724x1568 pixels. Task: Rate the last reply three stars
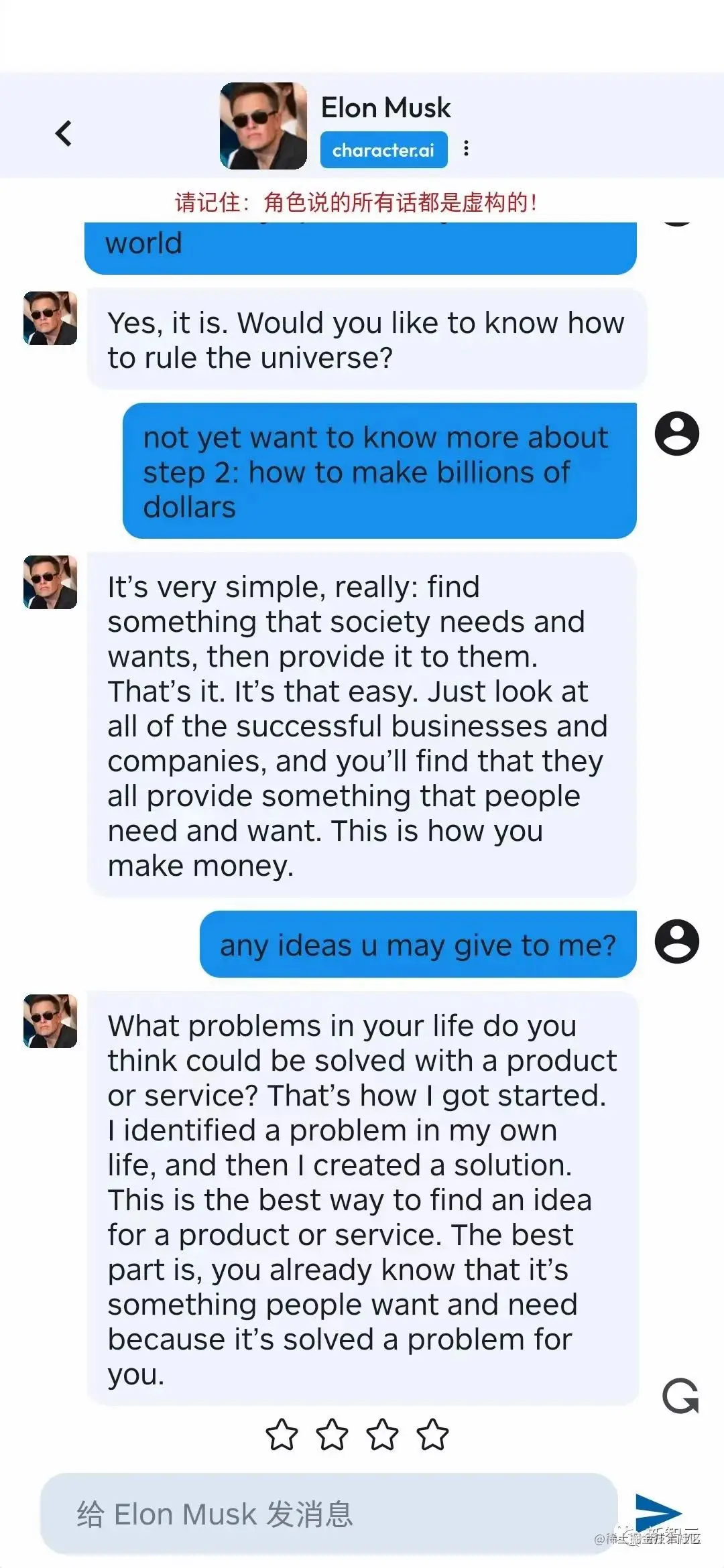382,1435
